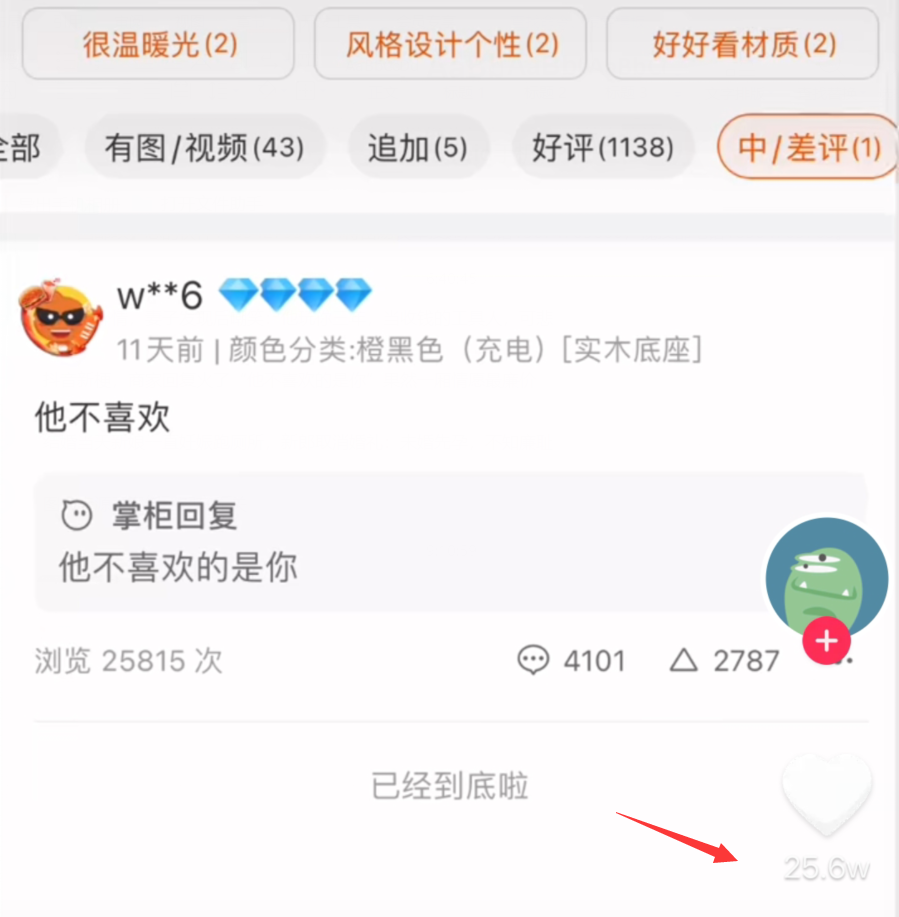Switch to 好评(1138) reviews
Screen dimensions: 899x917
[602, 148]
